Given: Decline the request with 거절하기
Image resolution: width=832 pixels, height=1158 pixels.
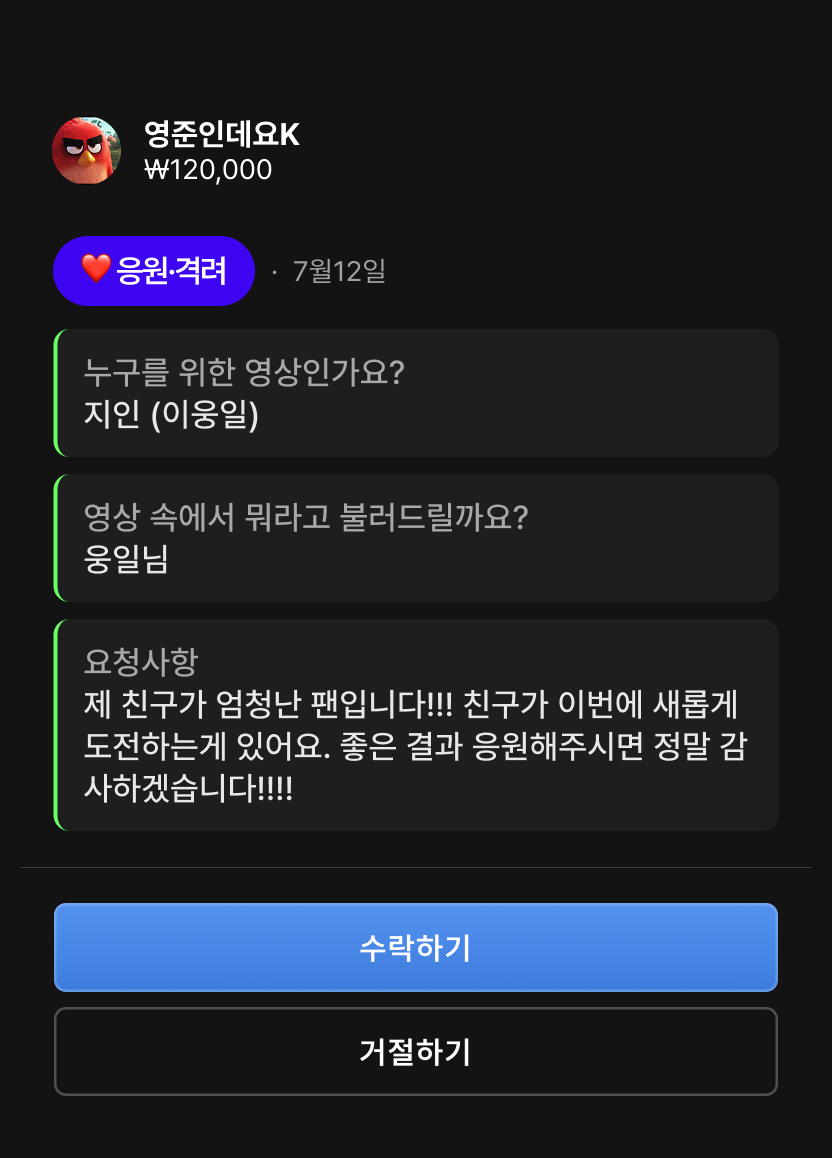Looking at the screenshot, I should click(415, 1051).
